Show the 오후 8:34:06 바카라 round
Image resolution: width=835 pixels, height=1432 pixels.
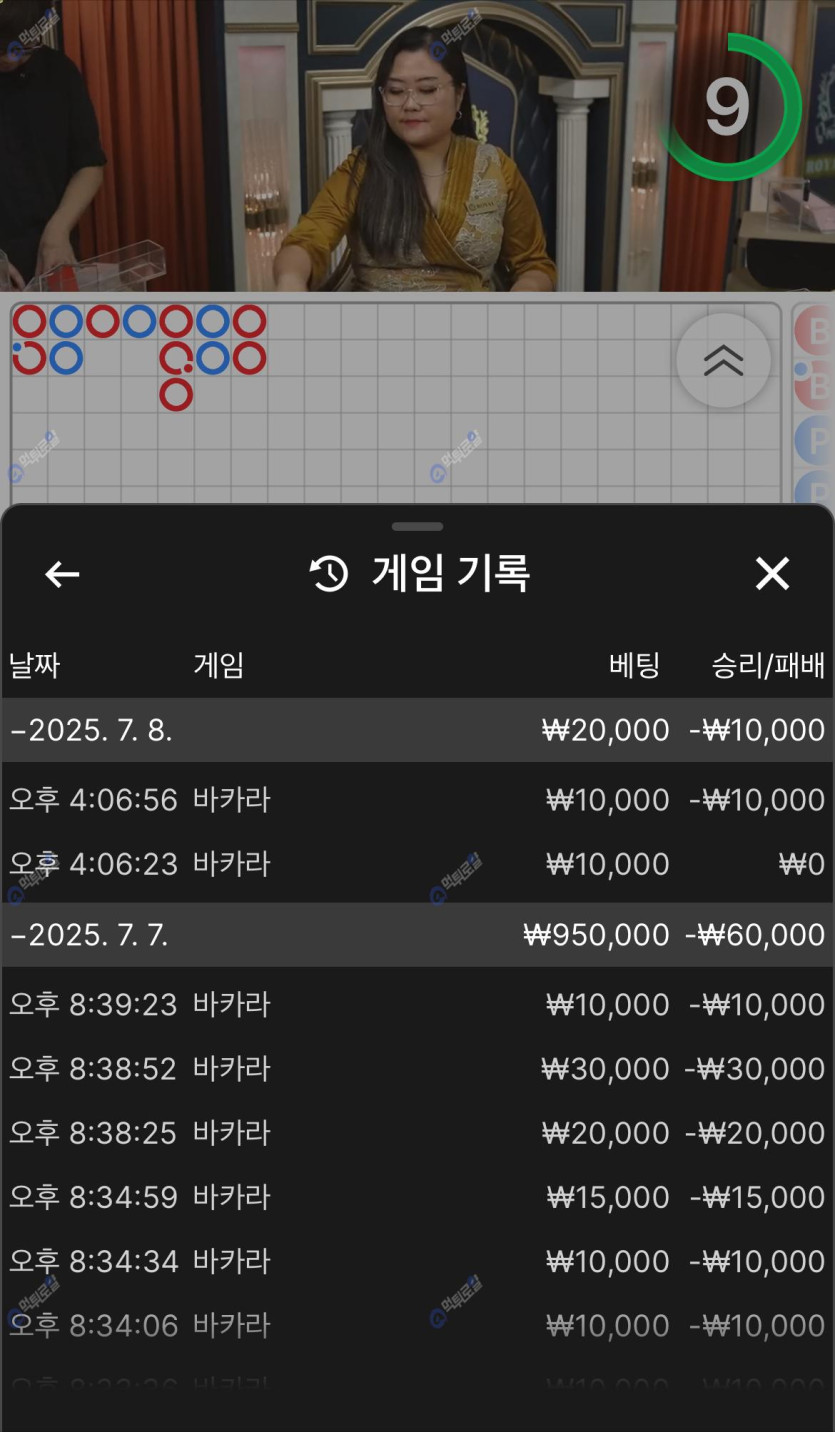pyautogui.click(x=416, y=1325)
